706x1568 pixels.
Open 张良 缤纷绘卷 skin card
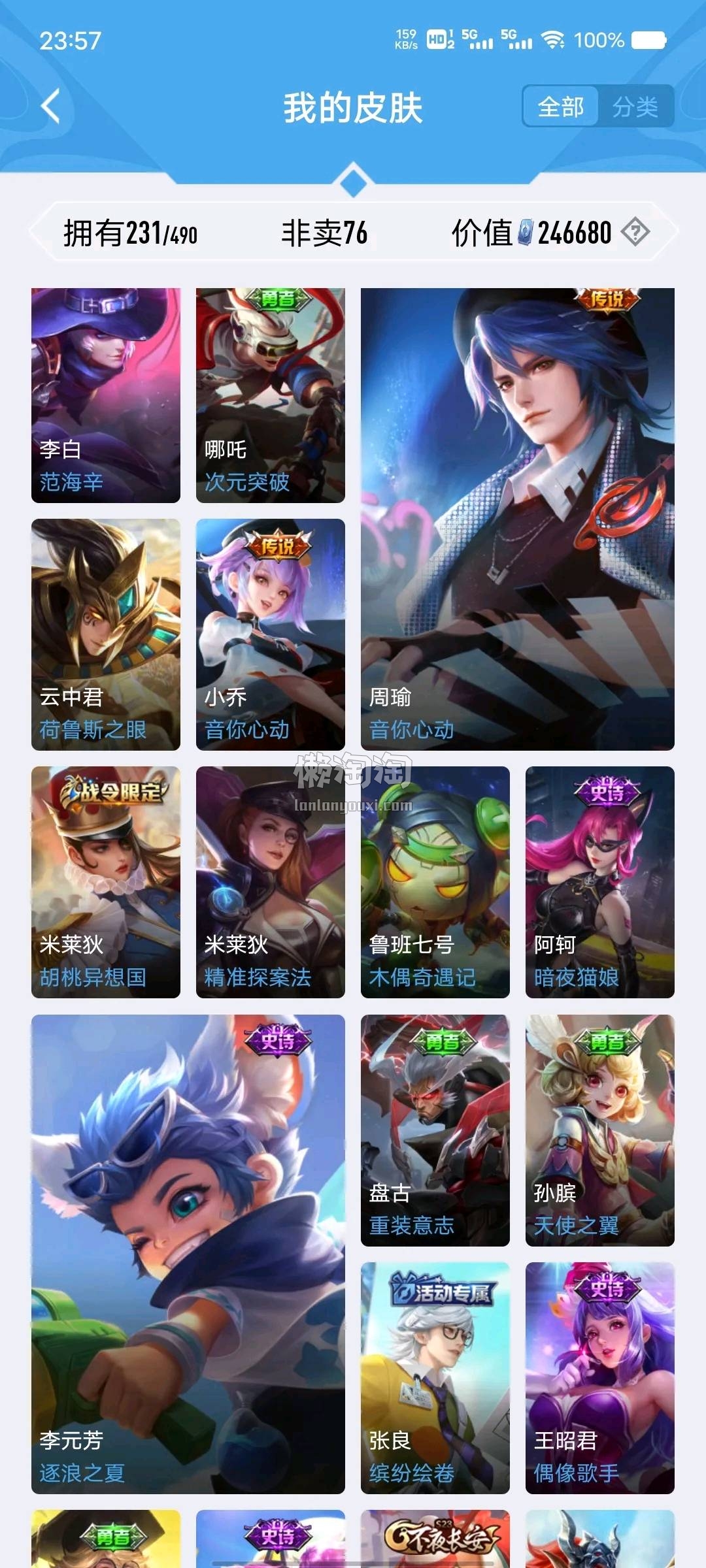(435, 1378)
